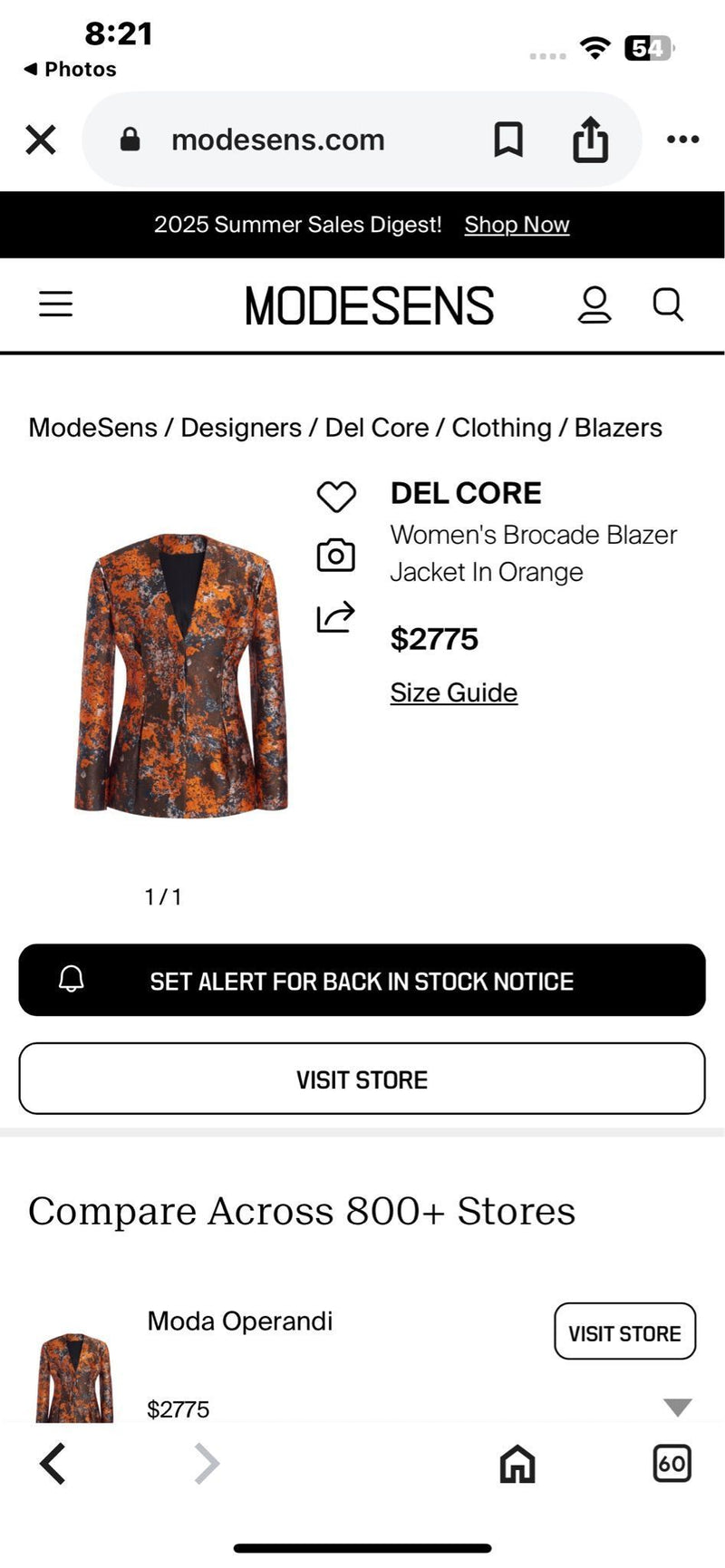This screenshot has width=725, height=1568.
Task: Open the browser overflow menu
Action: coord(682,140)
